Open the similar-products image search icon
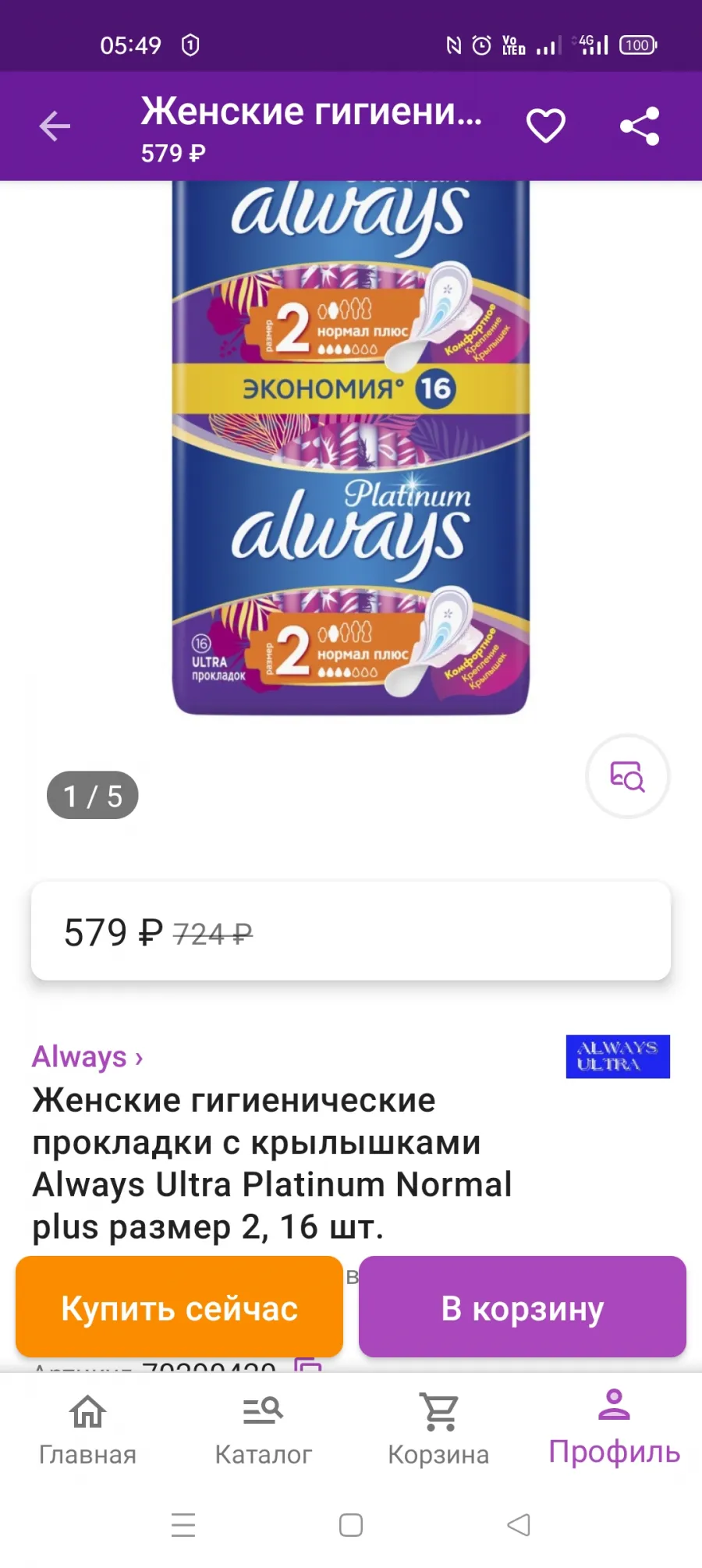This screenshot has width=702, height=1568. (x=627, y=776)
